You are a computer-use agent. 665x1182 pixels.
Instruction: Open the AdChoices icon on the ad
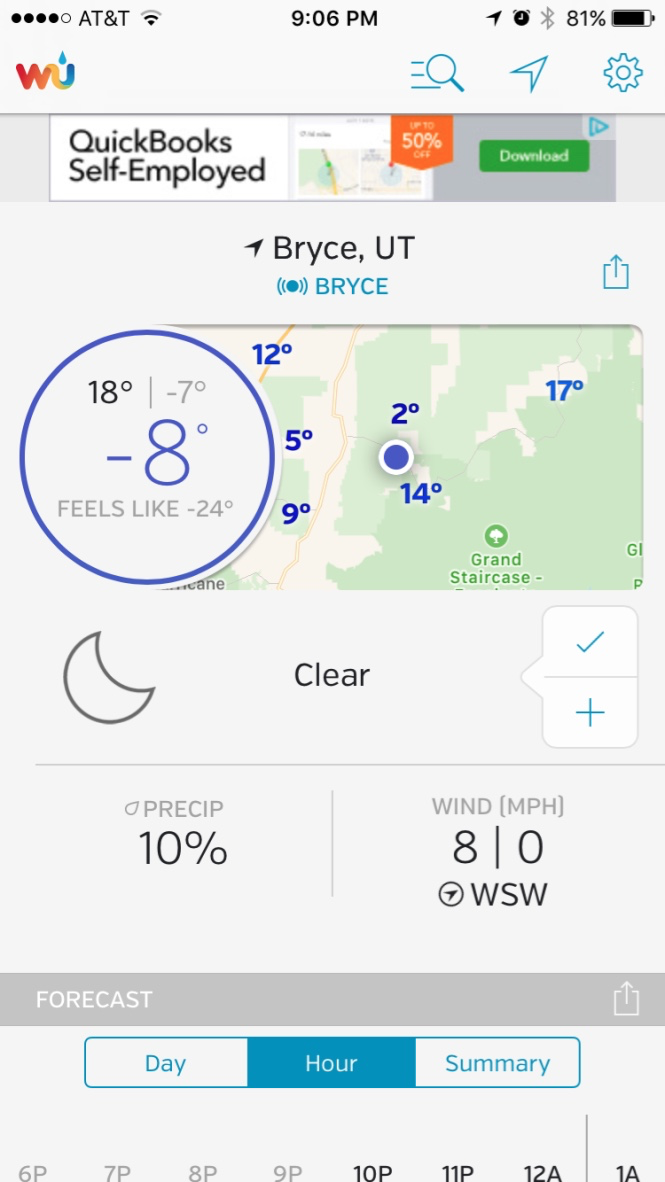coord(599,127)
